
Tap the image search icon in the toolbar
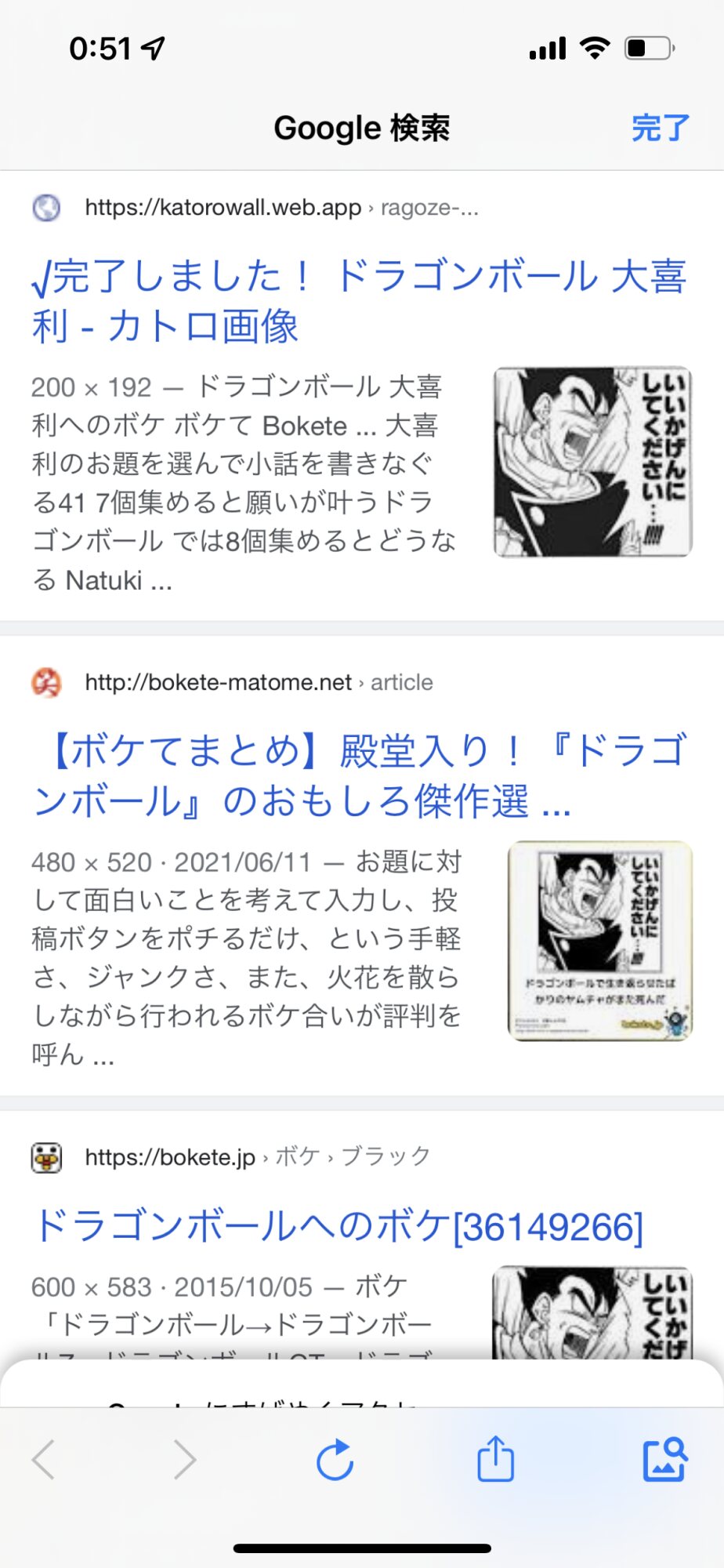[x=664, y=1460]
